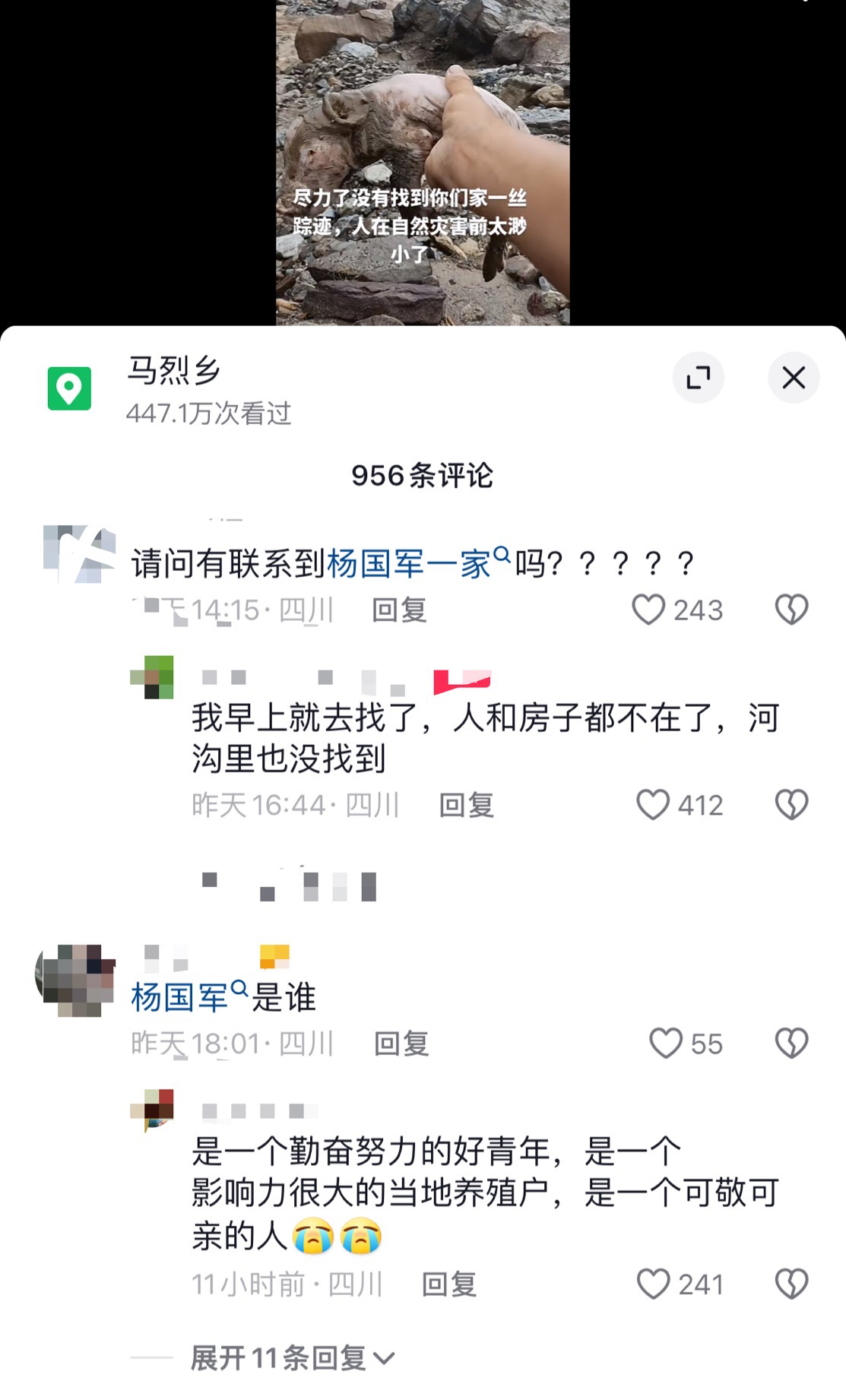
Task: Dislike the comment with 55 likes
Action: coord(791,1044)
